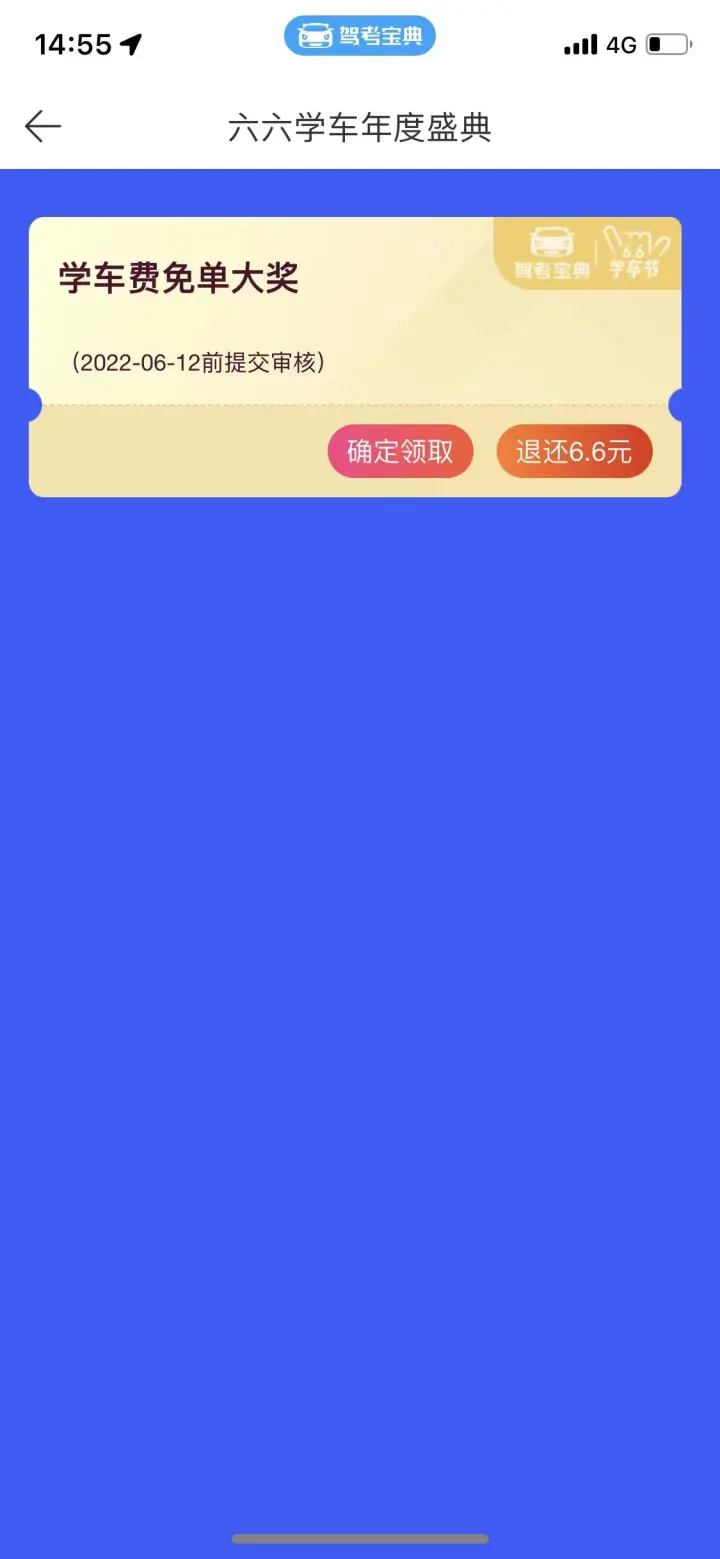
Task: Tap 确定领取 to claim the prize
Action: 400,452
